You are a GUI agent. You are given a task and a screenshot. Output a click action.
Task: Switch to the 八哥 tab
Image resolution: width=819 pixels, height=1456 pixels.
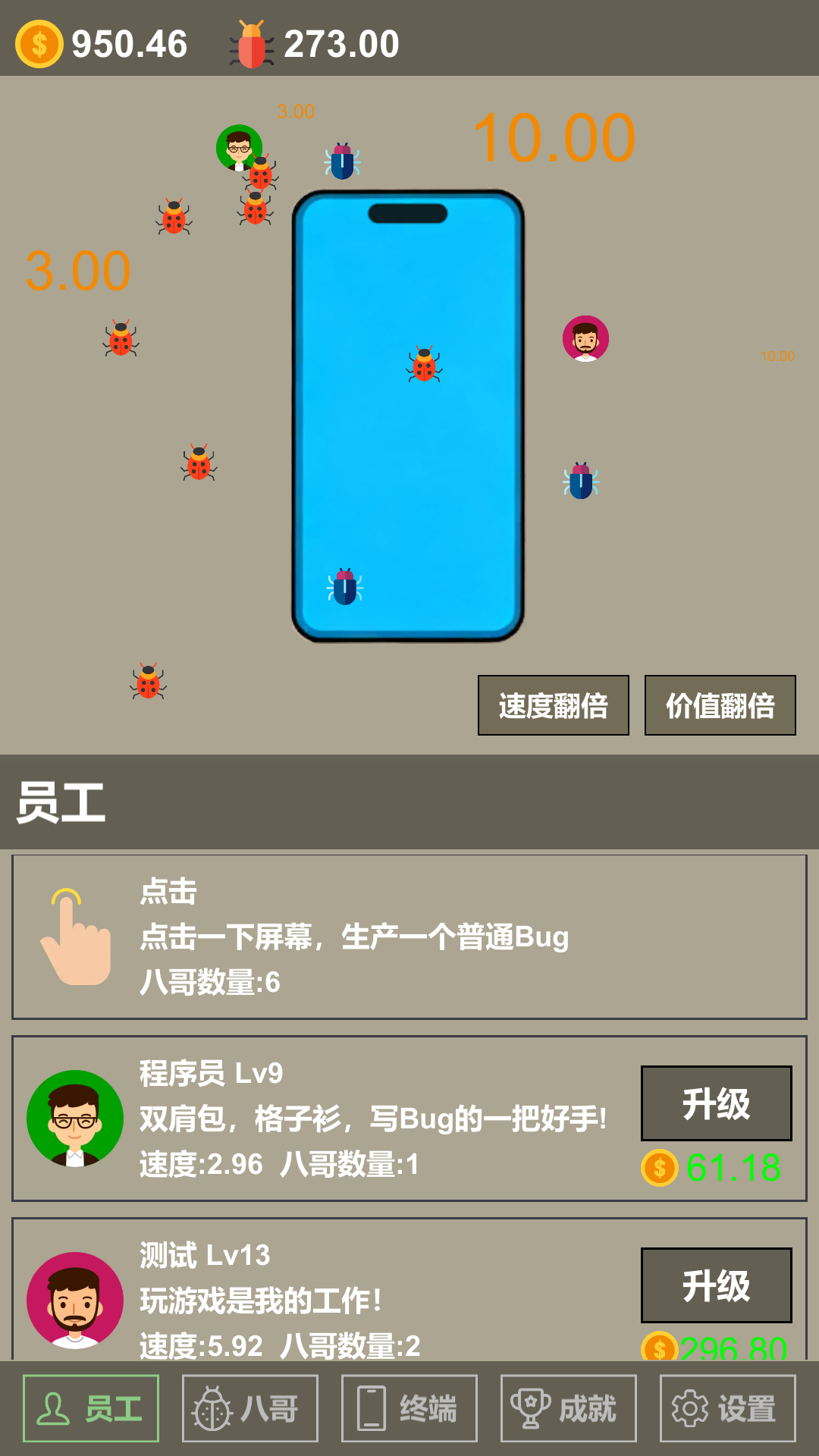pyautogui.click(x=250, y=1408)
